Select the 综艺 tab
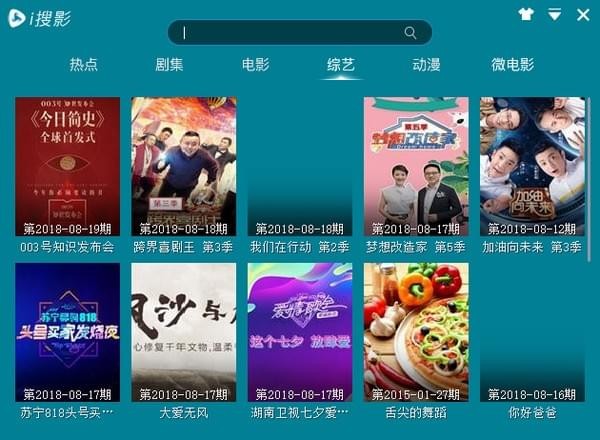The height and width of the screenshot is (440, 600). (341, 65)
